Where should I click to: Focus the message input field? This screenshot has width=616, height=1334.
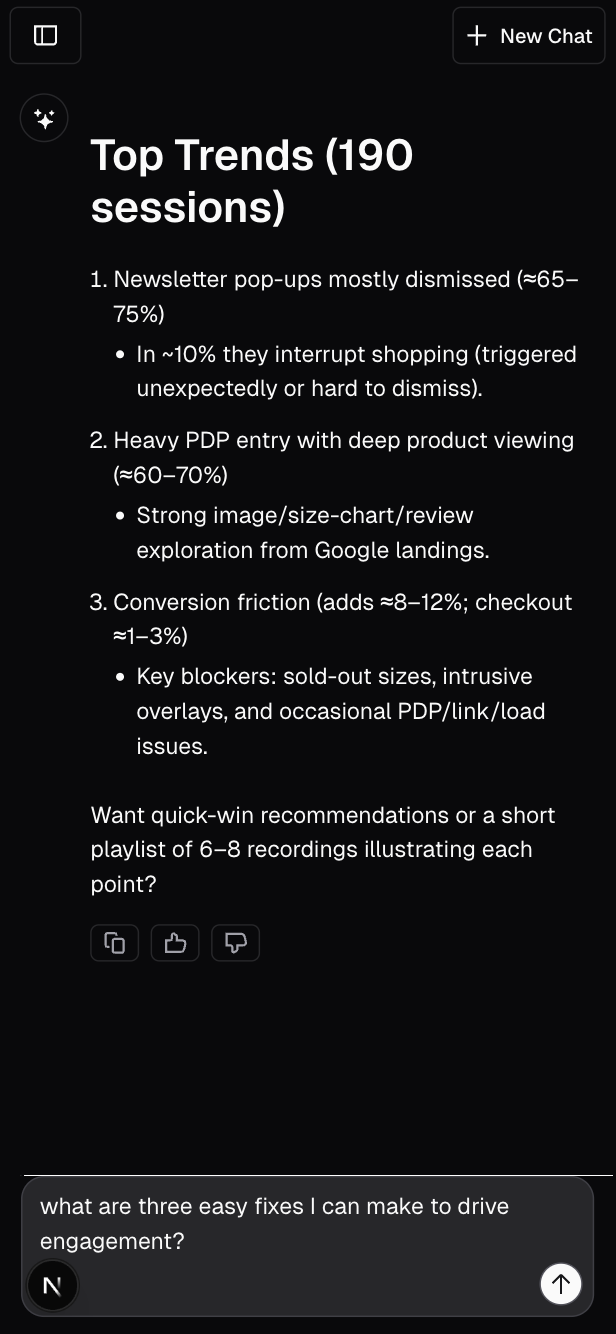point(290,1223)
